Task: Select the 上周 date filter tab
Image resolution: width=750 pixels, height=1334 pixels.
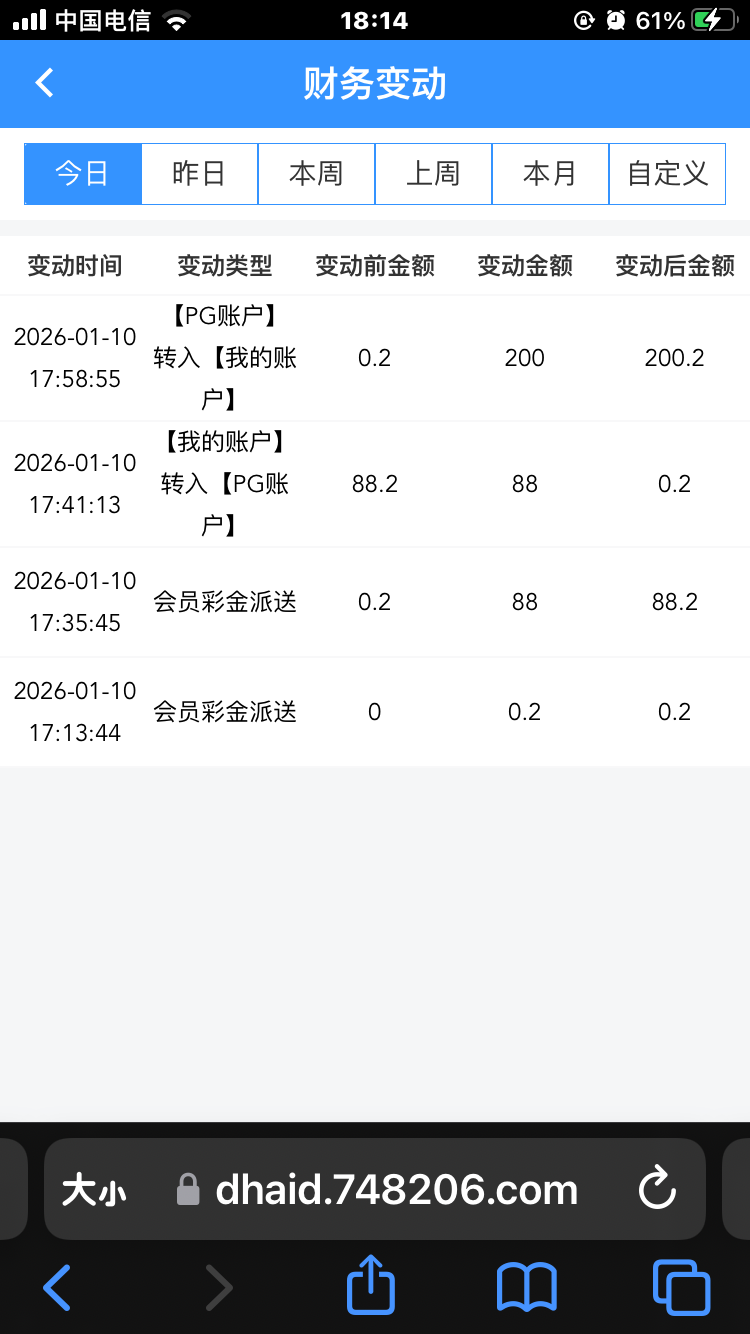Action: pos(433,173)
